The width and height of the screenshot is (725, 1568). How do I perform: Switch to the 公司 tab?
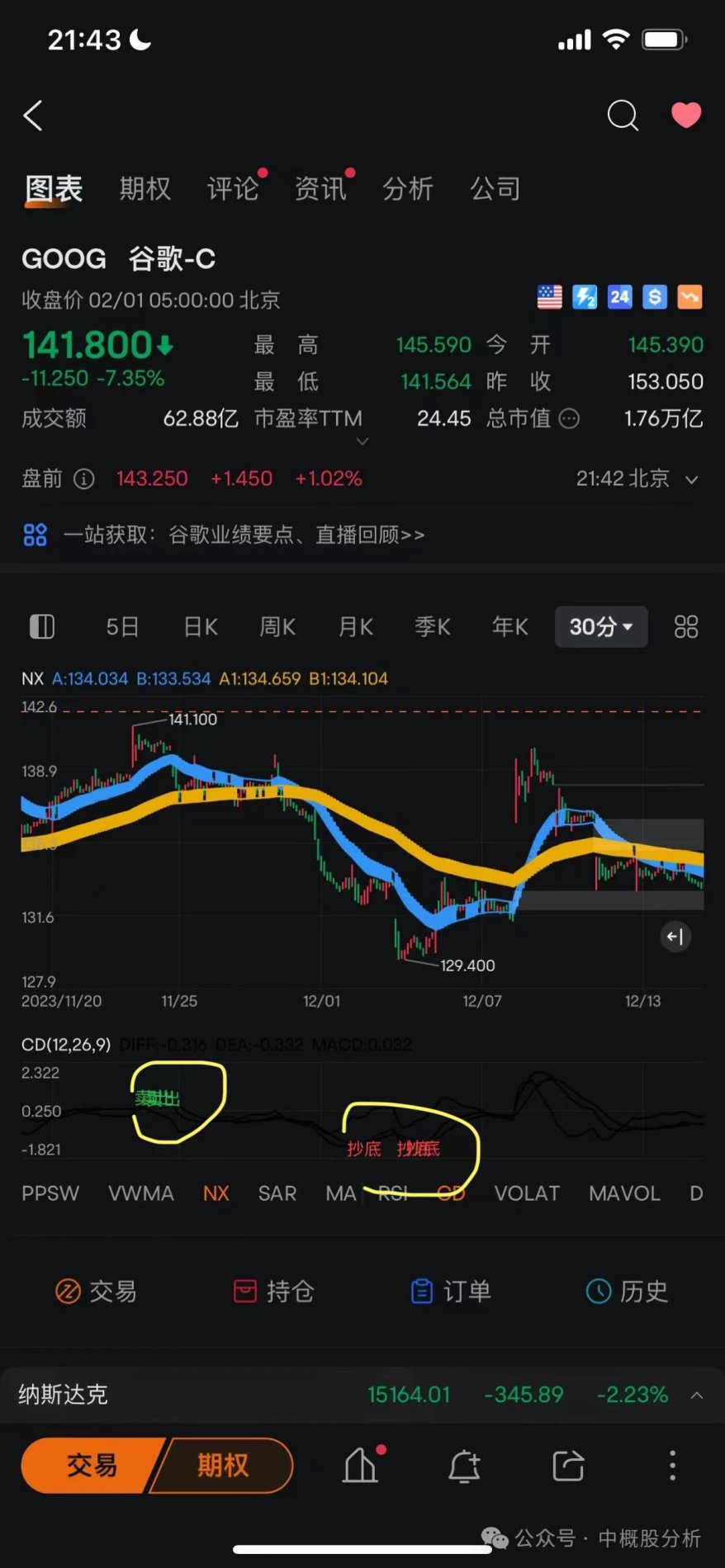coord(495,189)
